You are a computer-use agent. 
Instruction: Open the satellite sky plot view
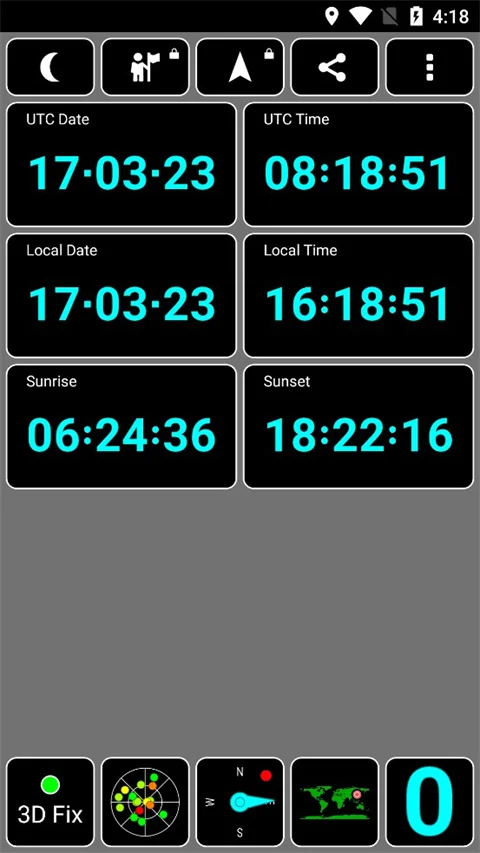click(x=145, y=802)
